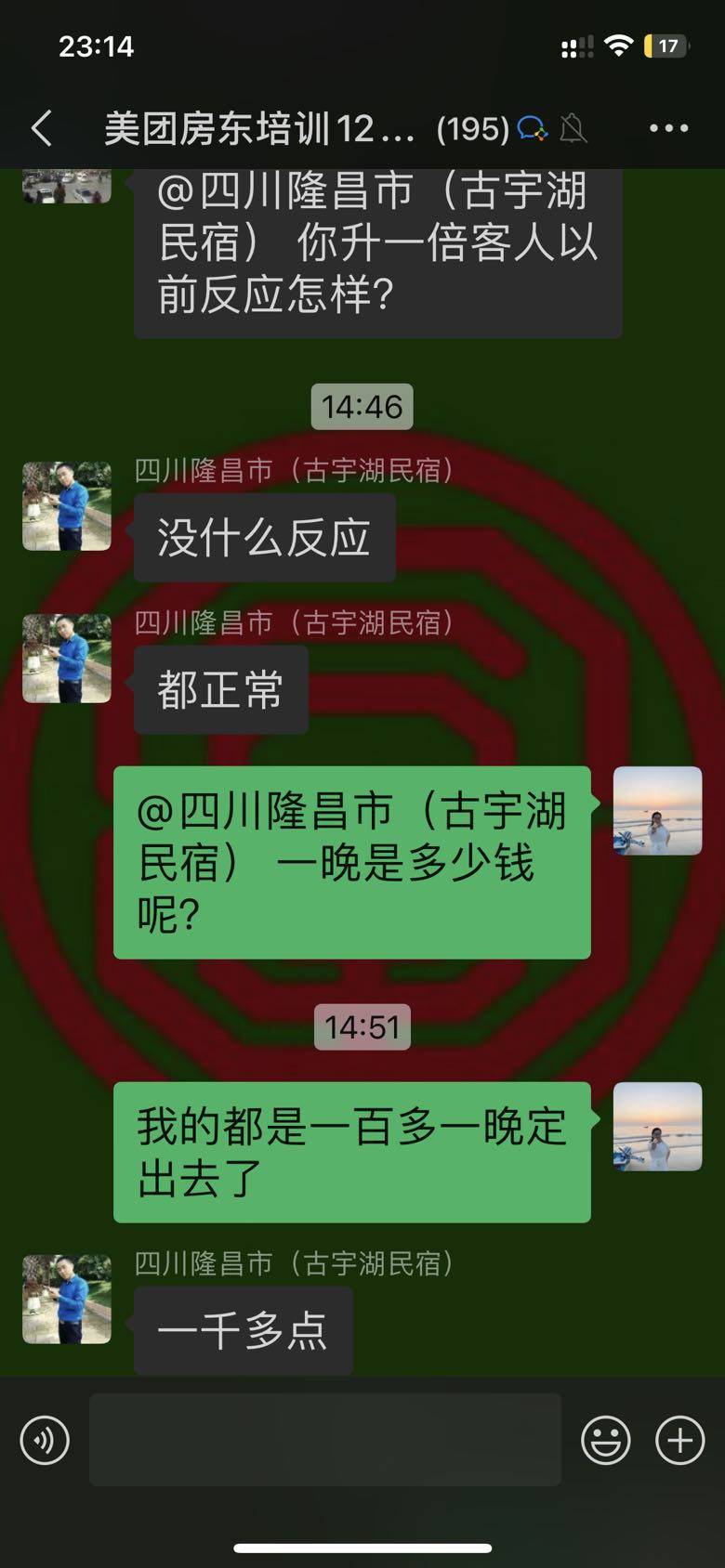Open the avatar beside "没什么反应" message

pyautogui.click(x=67, y=506)
